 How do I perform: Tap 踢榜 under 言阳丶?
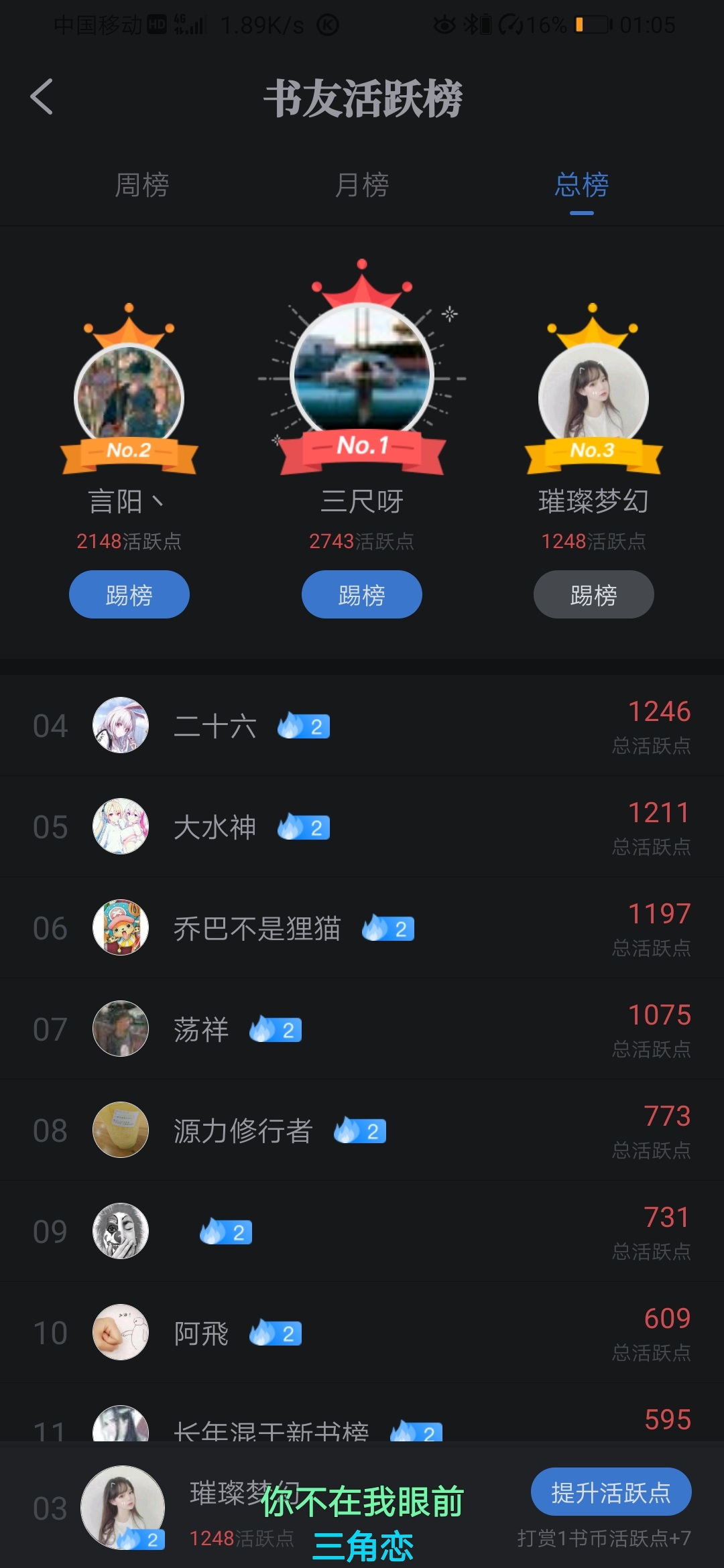point(129,594)
